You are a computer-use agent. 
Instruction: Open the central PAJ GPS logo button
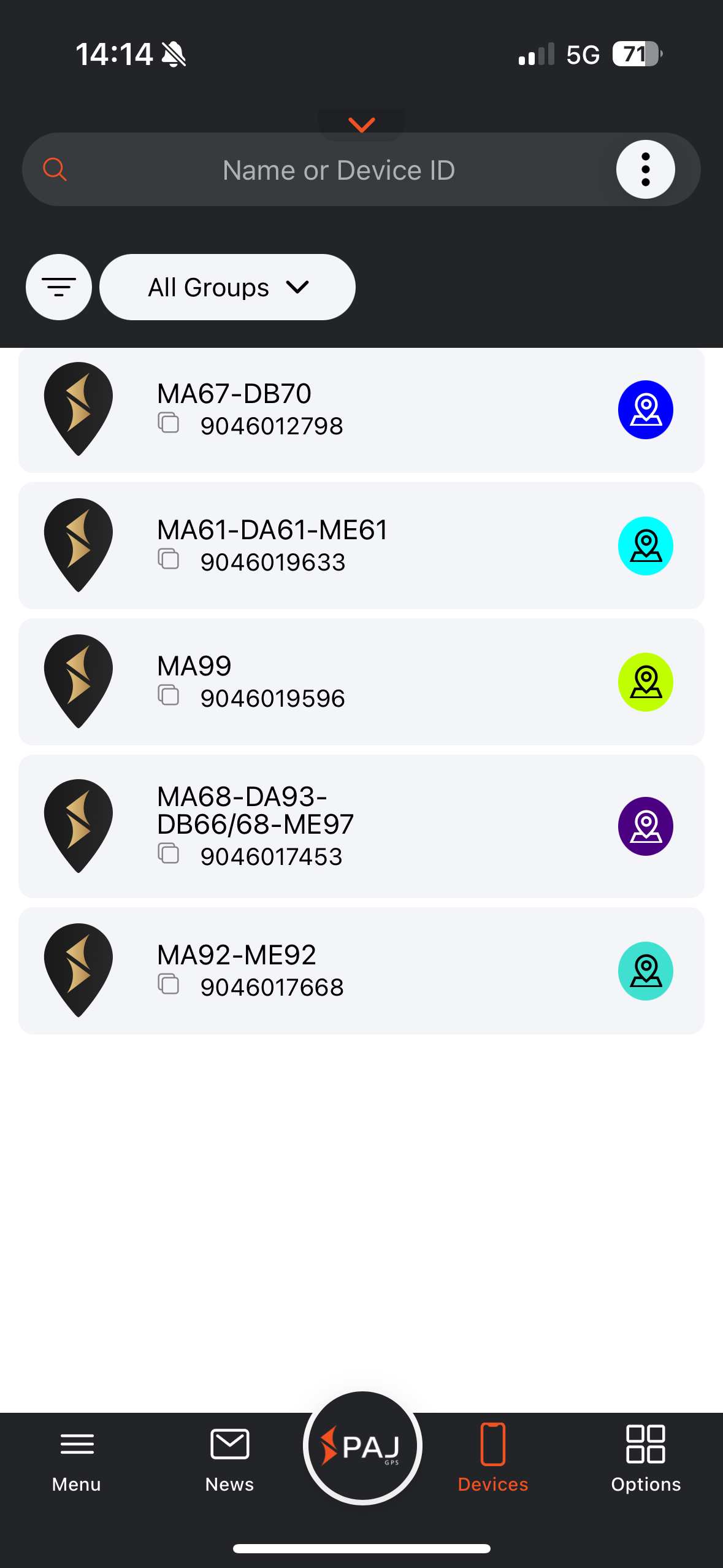click(x=361, y=1446)
